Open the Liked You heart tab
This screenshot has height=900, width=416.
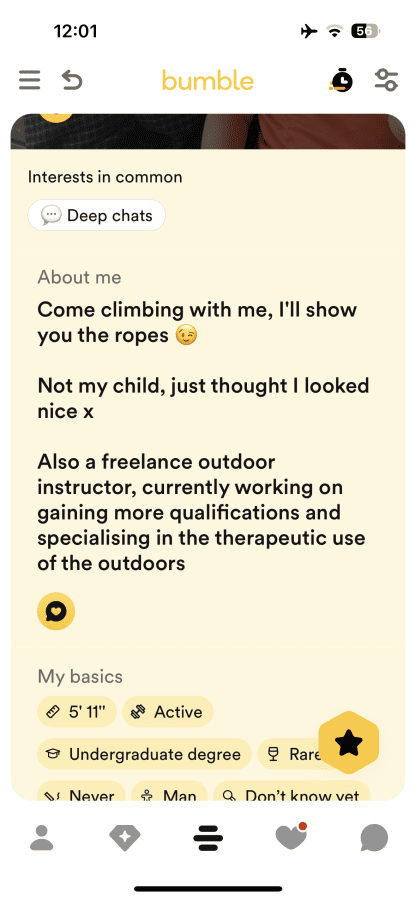click(x=291, y=837)
